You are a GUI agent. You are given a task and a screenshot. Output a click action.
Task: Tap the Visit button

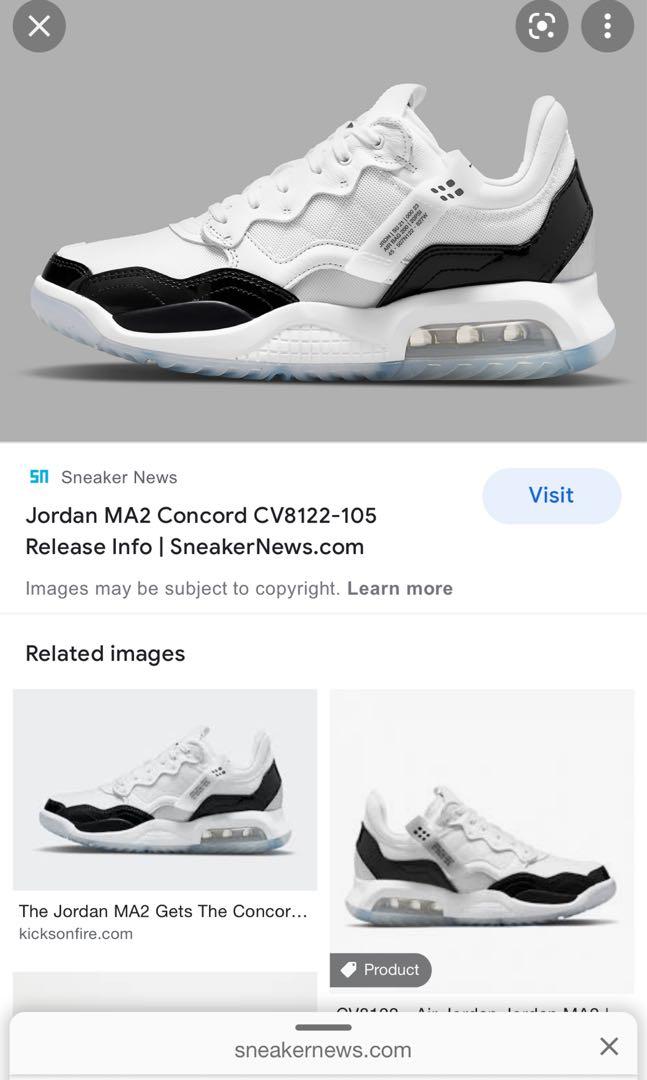click(551, 495)
